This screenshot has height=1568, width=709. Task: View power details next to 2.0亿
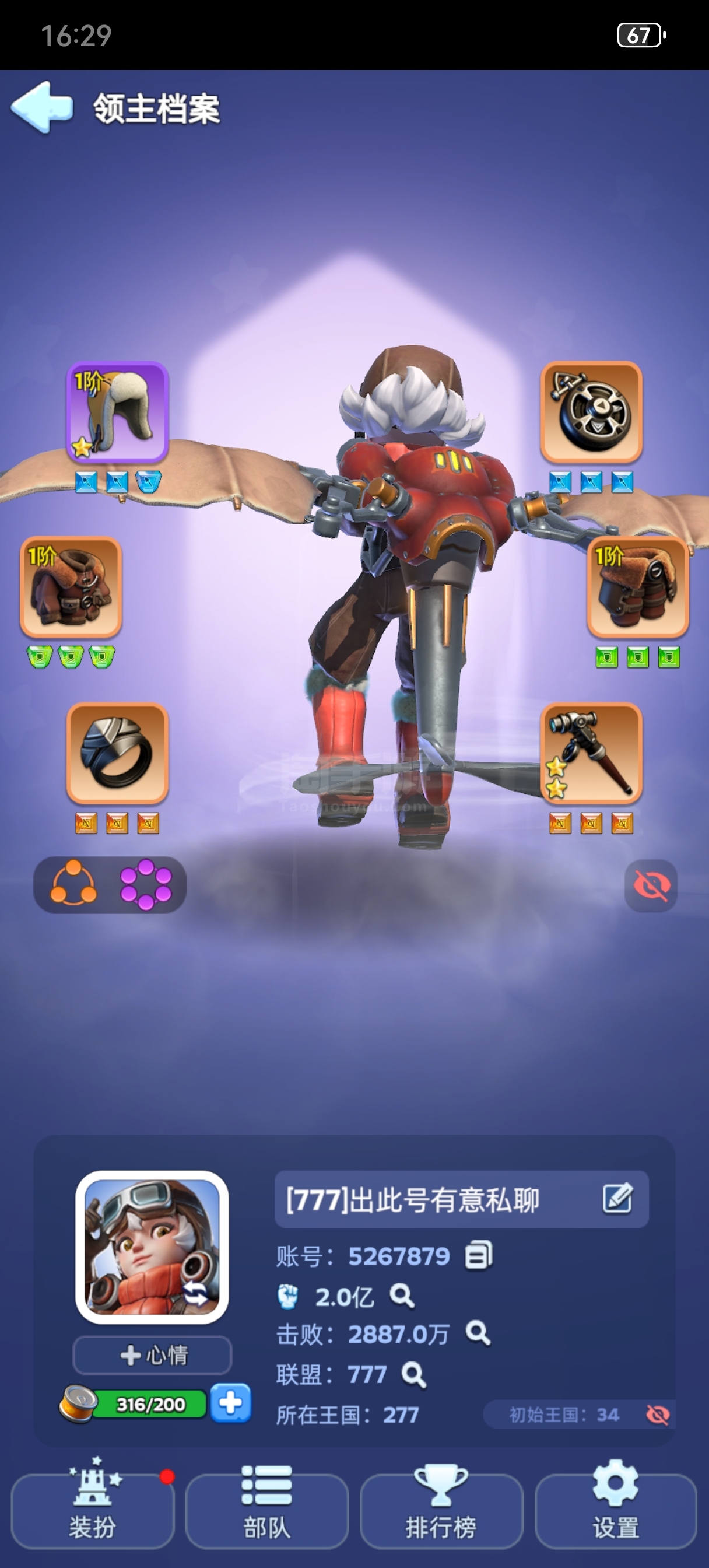pyautogui.click(x=402, y=1296)
